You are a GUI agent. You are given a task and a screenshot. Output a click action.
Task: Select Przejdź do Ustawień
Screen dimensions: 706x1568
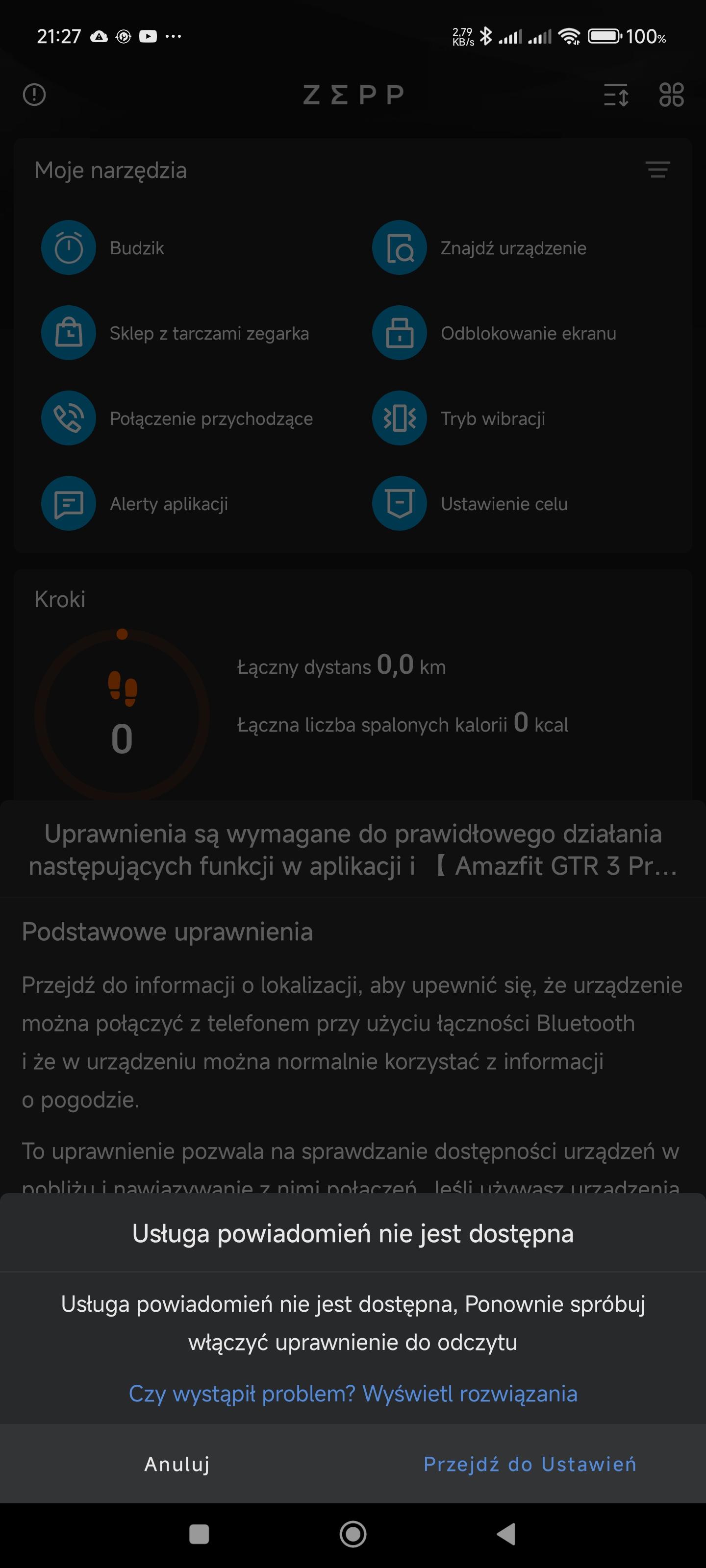pos(529,1464)
